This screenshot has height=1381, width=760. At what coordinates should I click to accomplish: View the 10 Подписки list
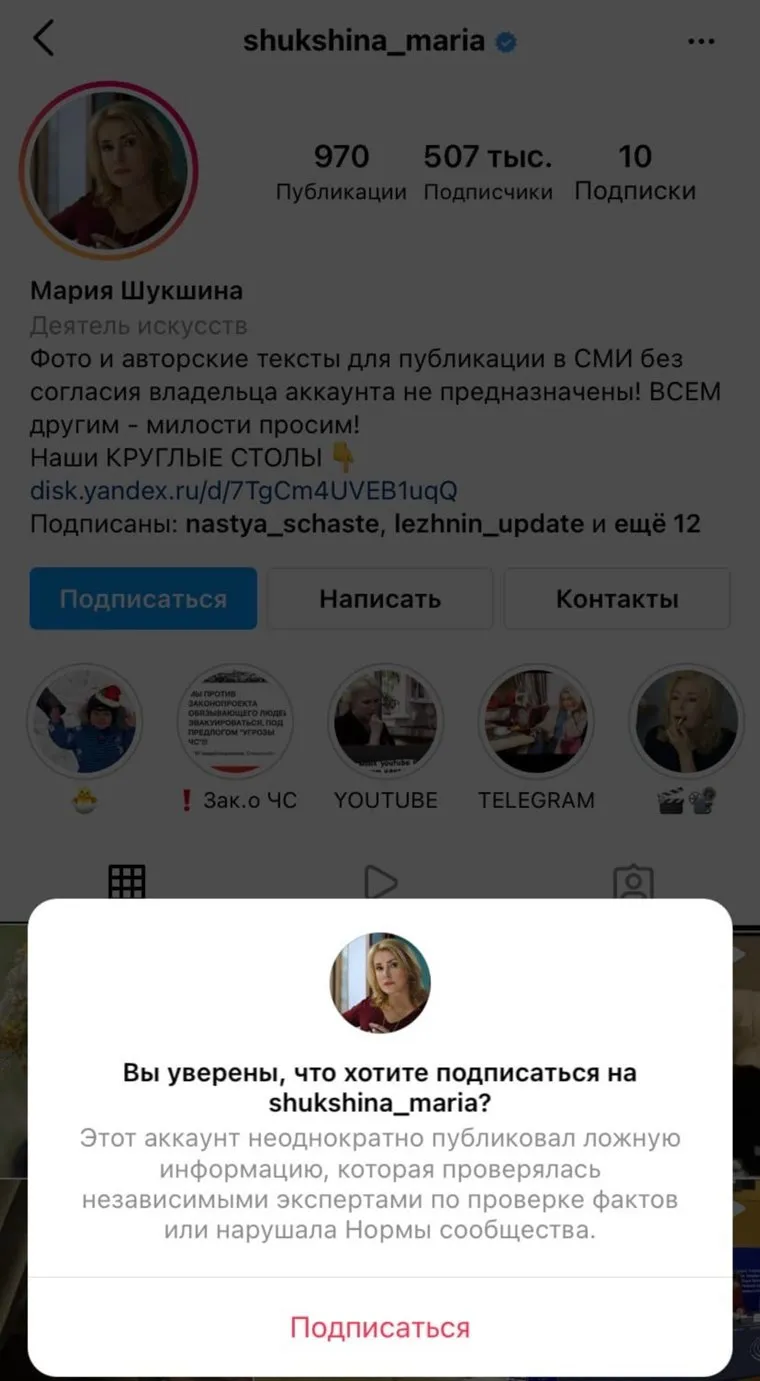(634, 172)
